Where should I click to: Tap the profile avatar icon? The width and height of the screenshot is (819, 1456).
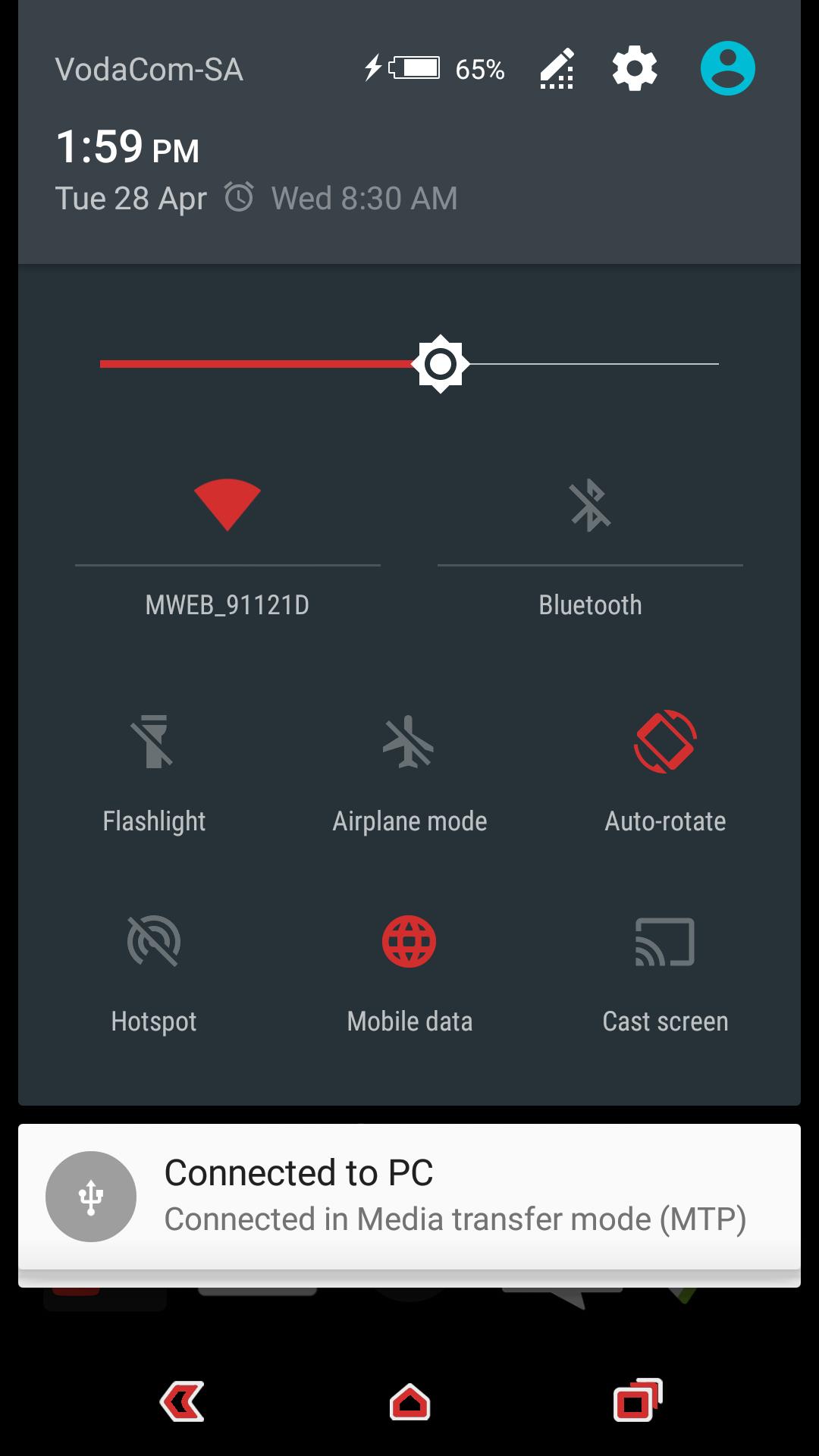729,67
